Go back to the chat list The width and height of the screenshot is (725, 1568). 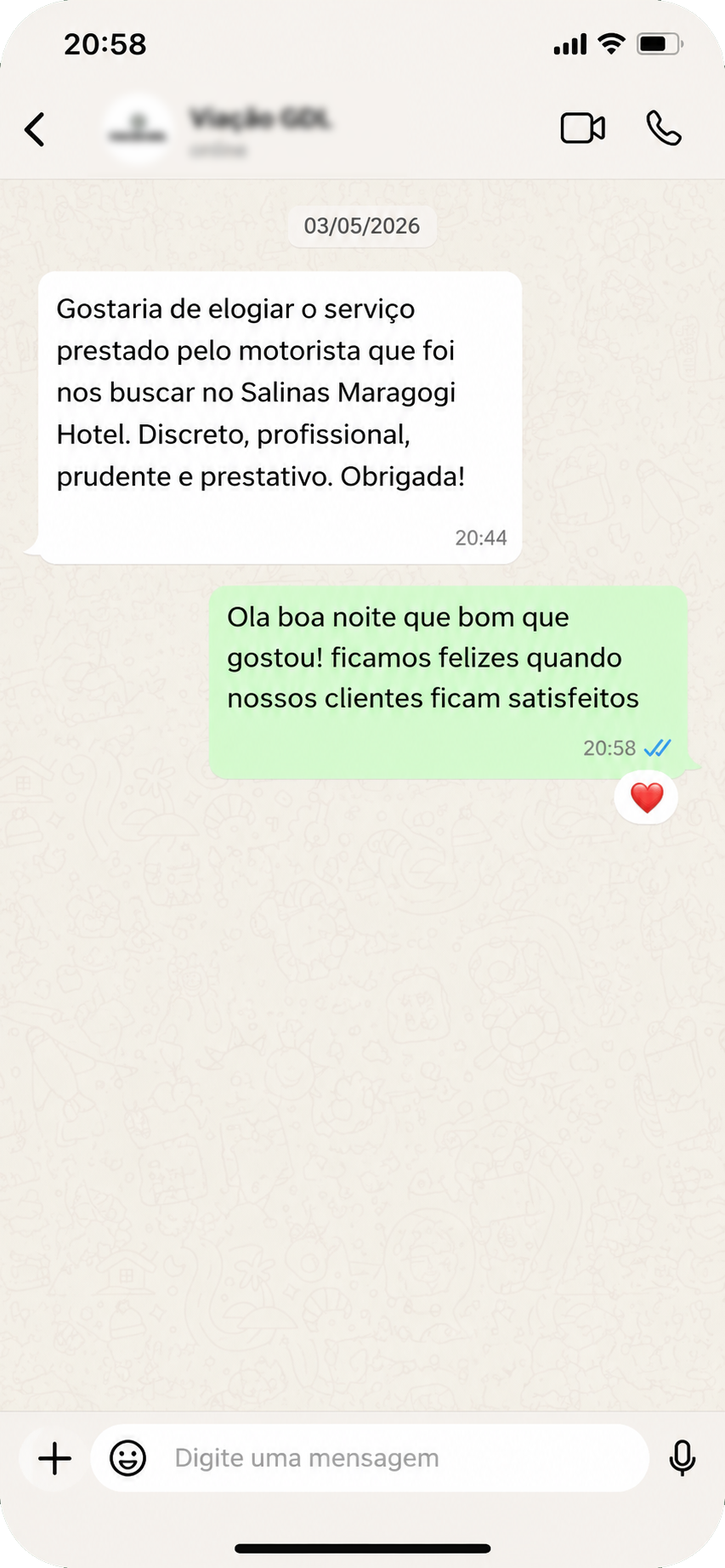35,129
